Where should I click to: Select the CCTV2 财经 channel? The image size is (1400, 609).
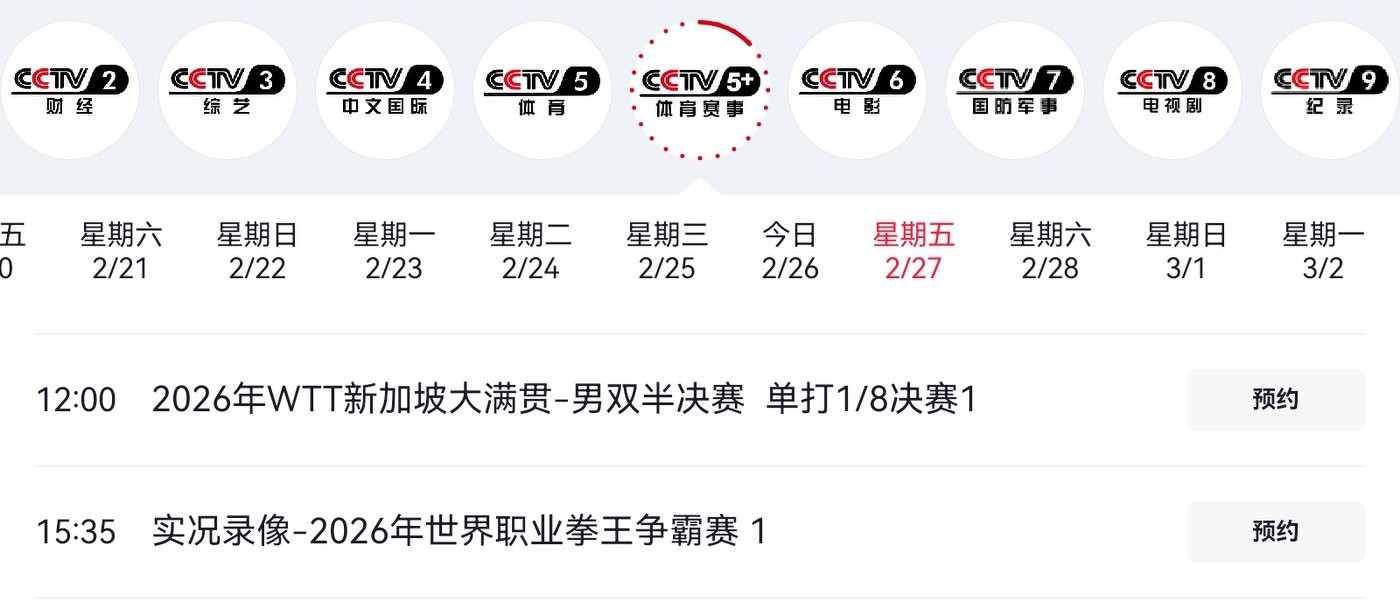(68, 89)
